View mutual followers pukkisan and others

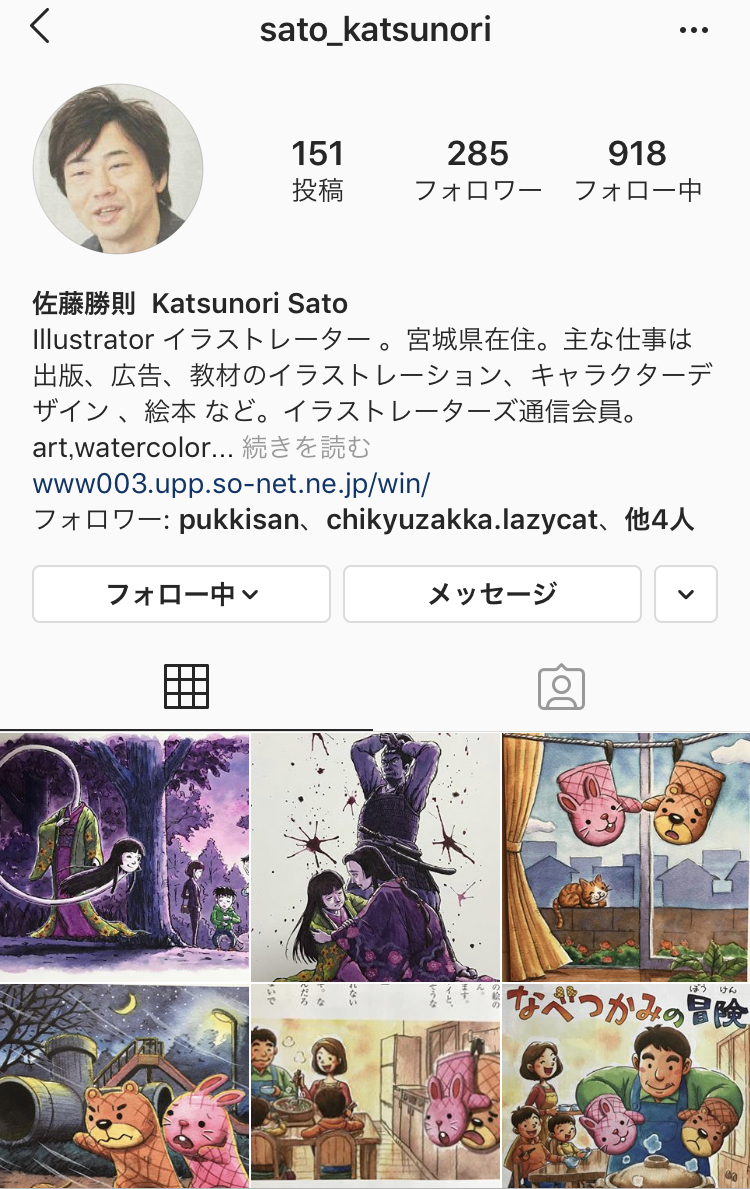click(364, 520)
